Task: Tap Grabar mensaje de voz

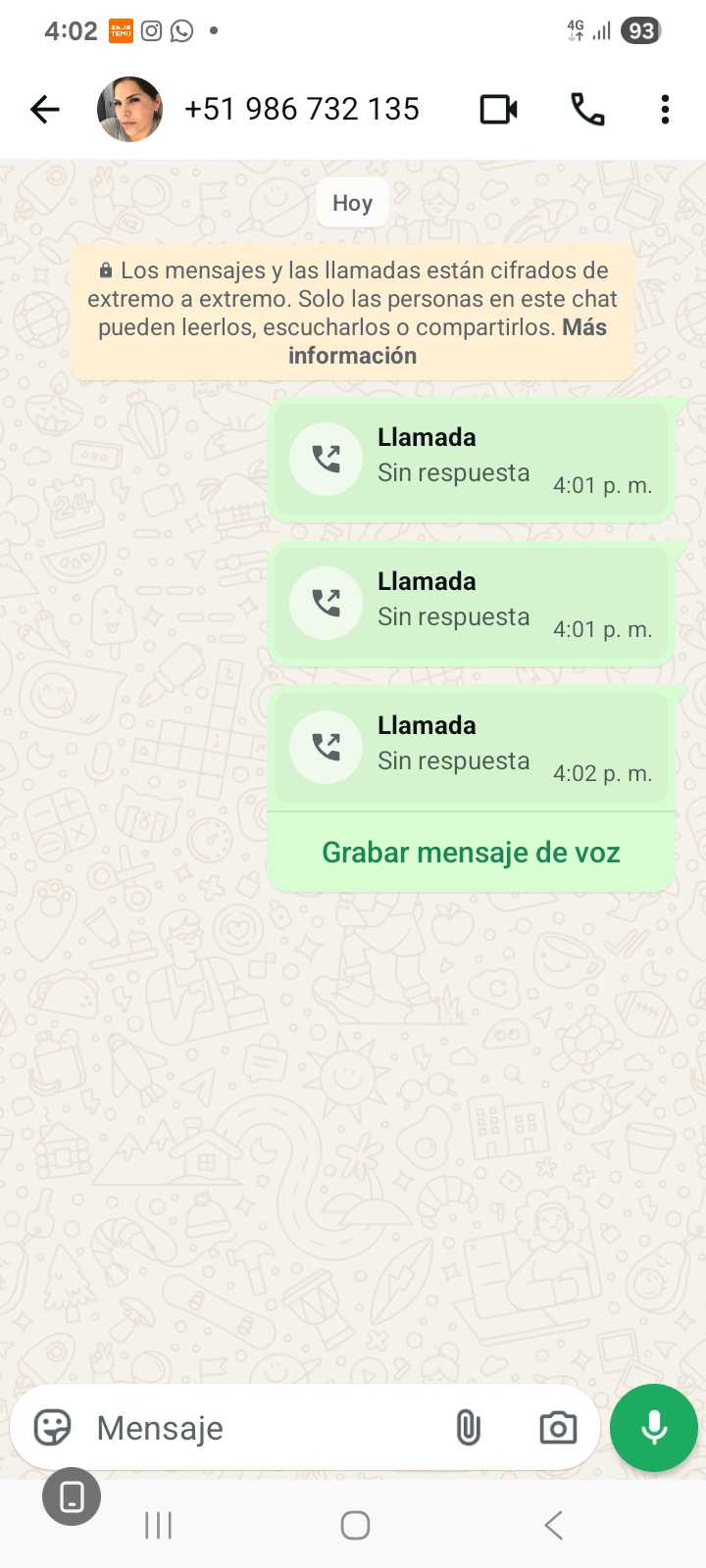Action: 471,853
